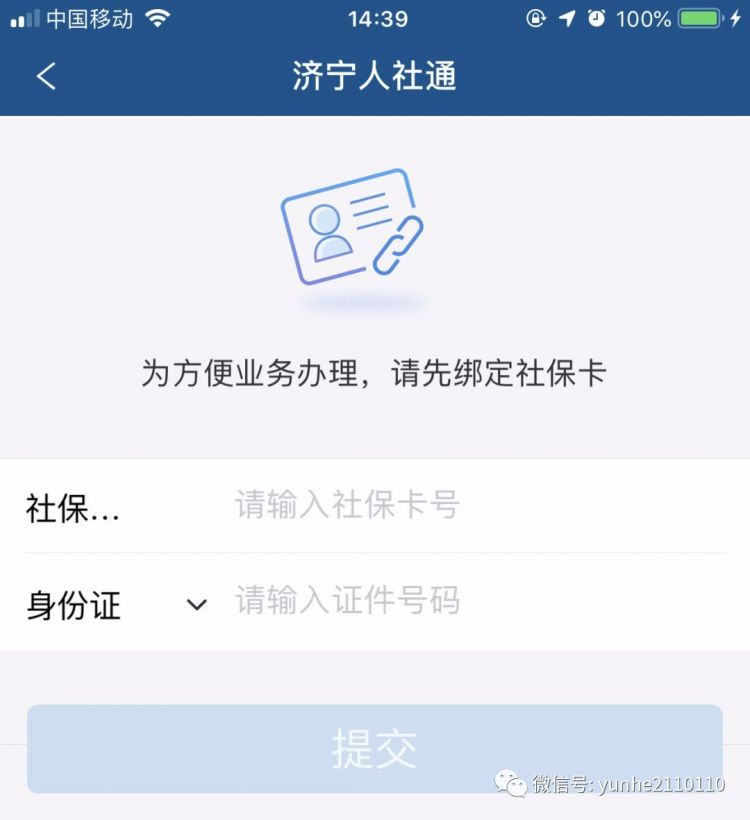Focus the 请输入证件号码 input field
Screen dimensions: 750x820
pyautogui.click(x=470, y=601)
